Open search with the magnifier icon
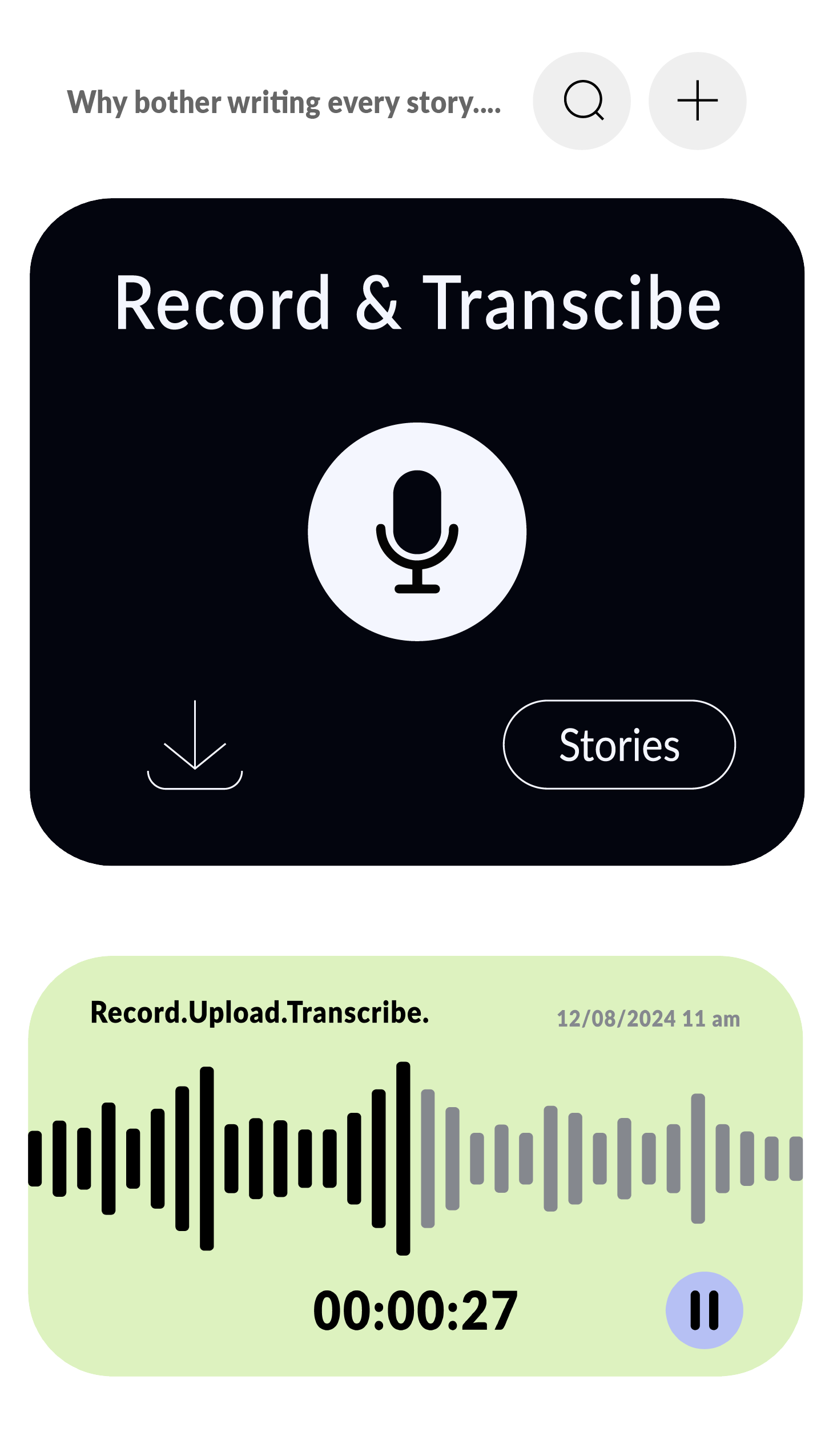833x1456 pixels. tap(582, 101)
